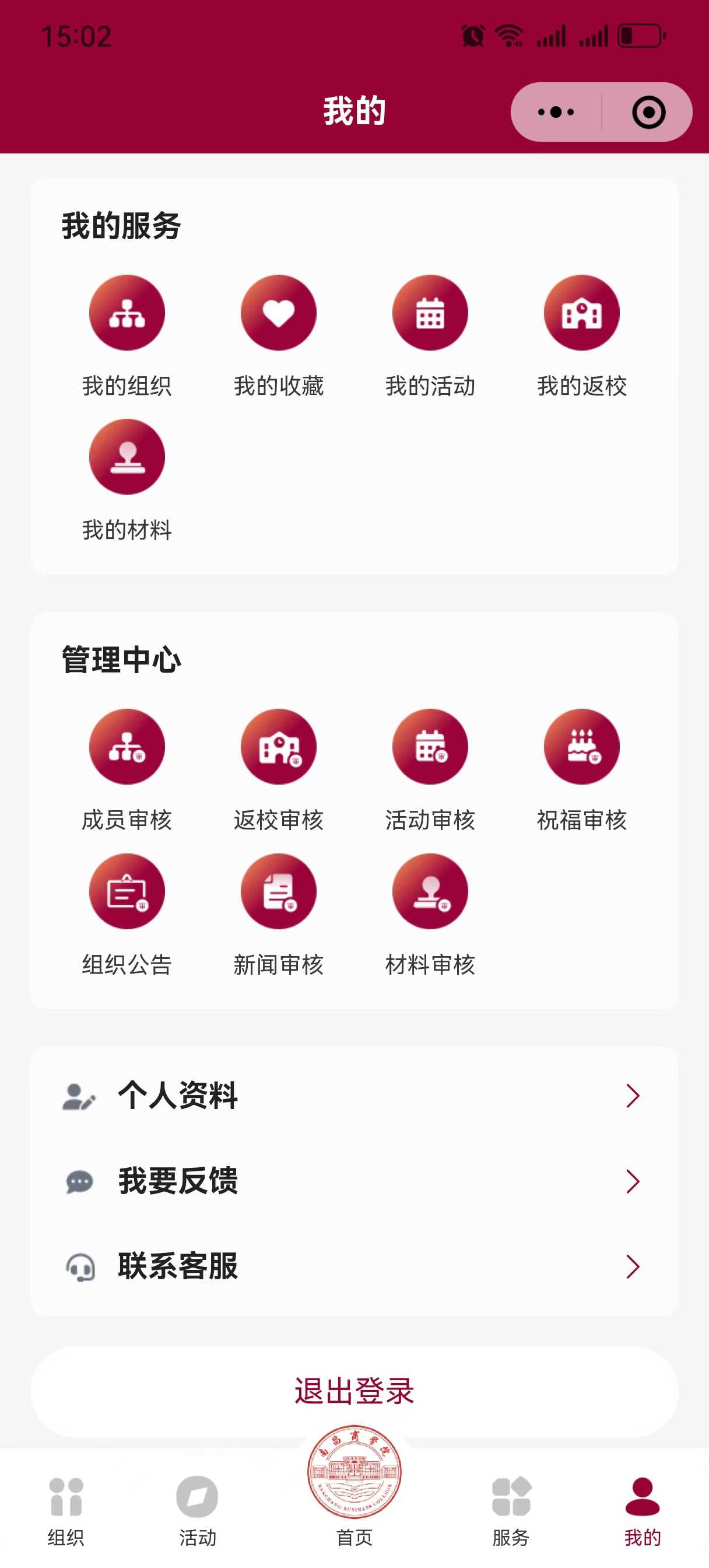Open the 我要反馈 feedback row

click(354, 1181)
